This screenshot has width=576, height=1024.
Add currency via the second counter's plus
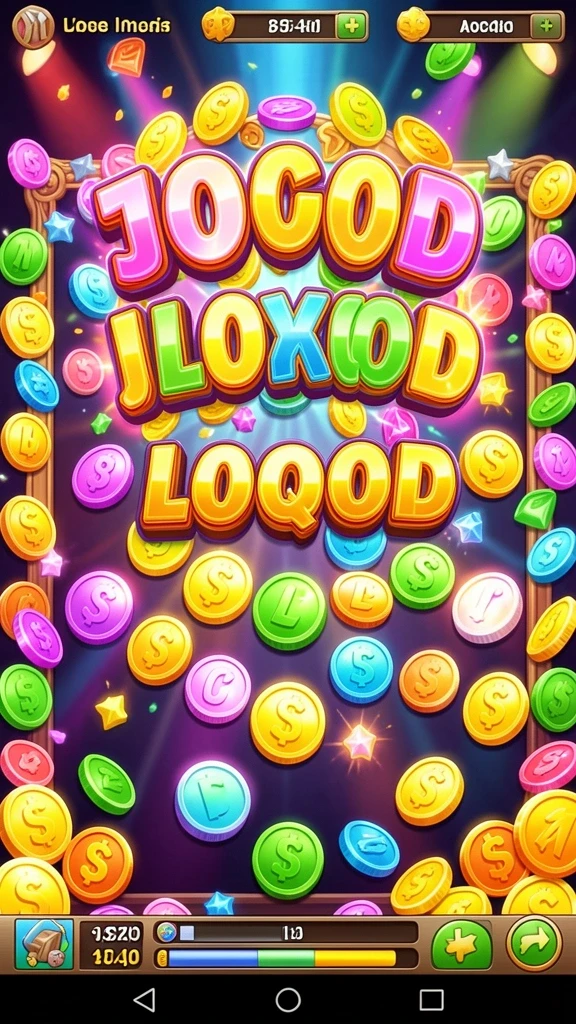pyautogui.click(x=546, y=26)
